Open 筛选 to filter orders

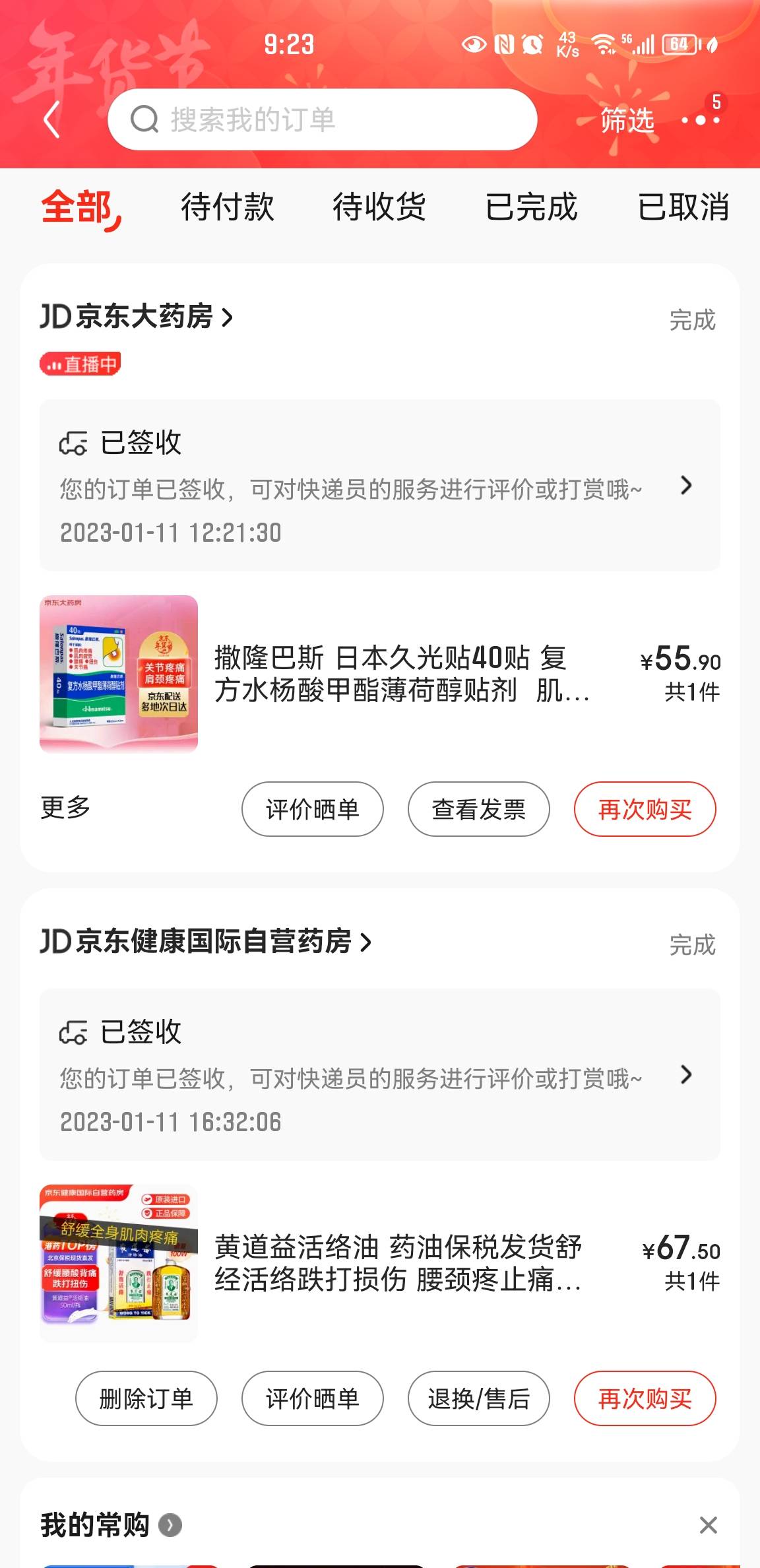pyautogui.click(x=625, y=121)
